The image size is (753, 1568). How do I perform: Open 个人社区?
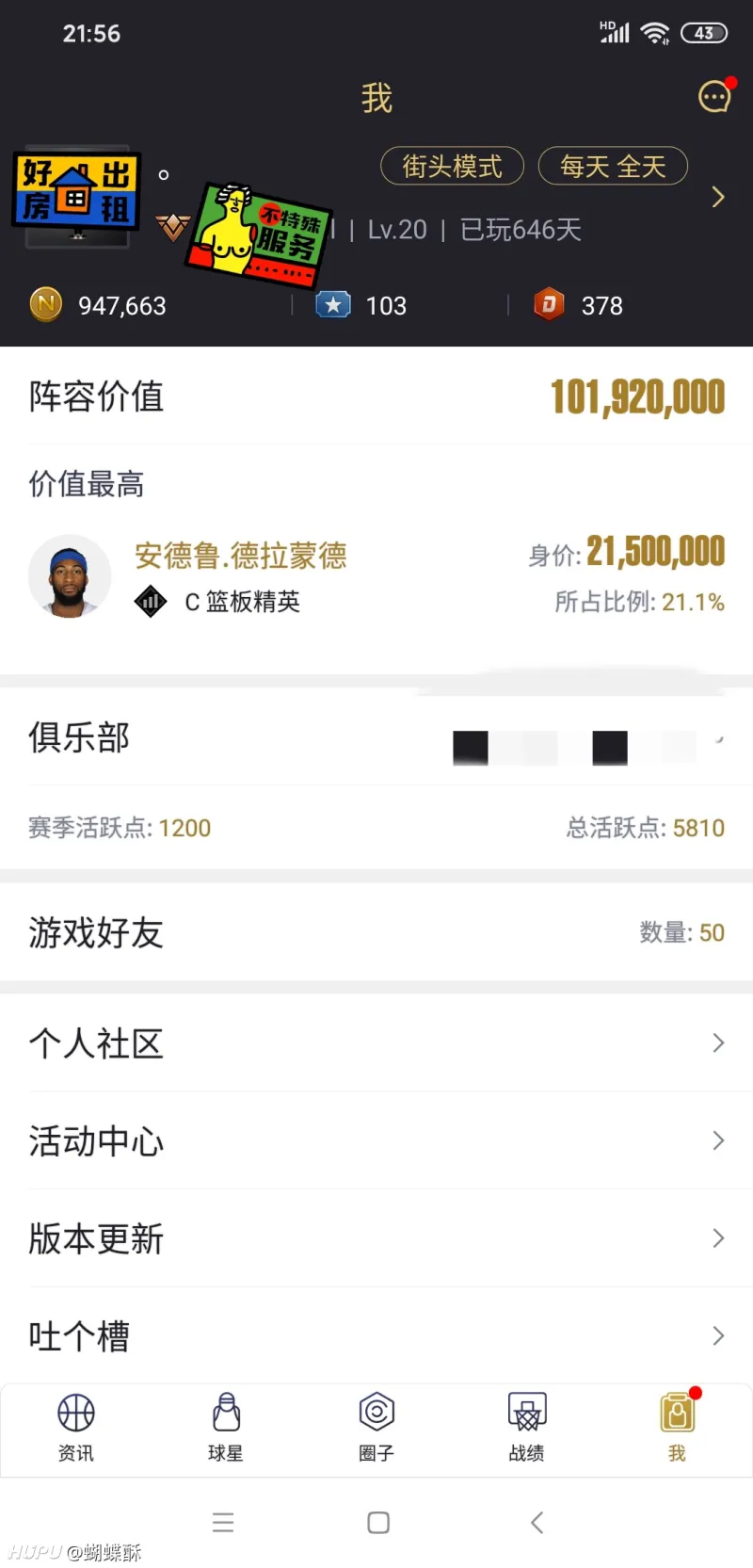point(376,1043)
